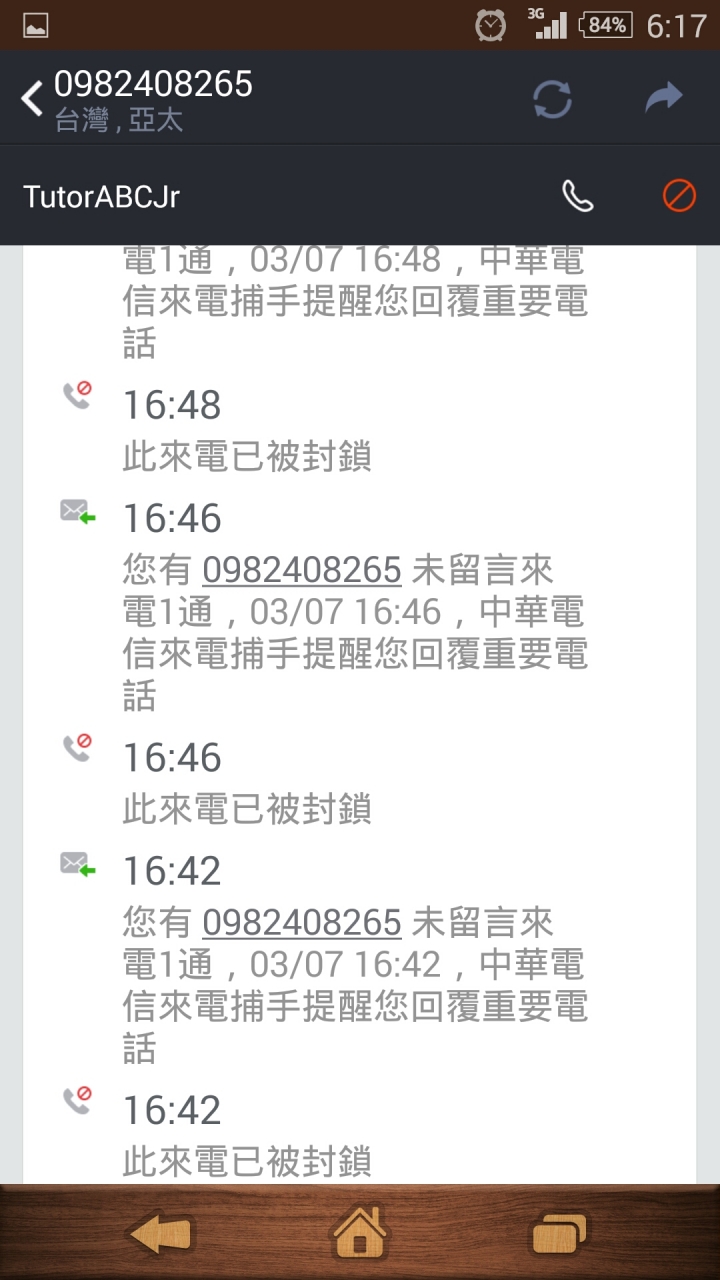Go back using the header arrow
Screen dimensions: 720x1280
coord(32,98)
